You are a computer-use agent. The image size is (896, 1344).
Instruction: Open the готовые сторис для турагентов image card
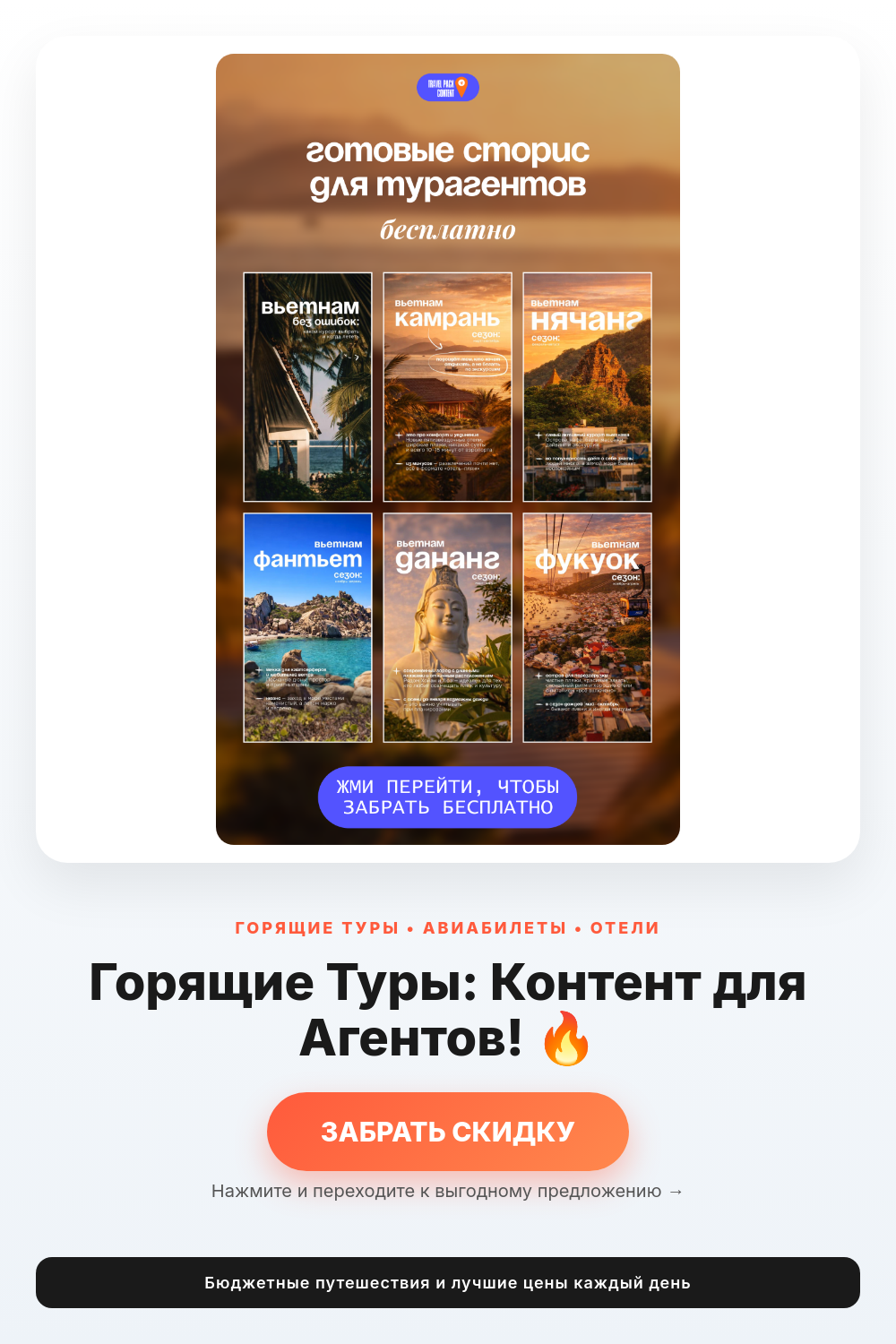pos(448,449)
